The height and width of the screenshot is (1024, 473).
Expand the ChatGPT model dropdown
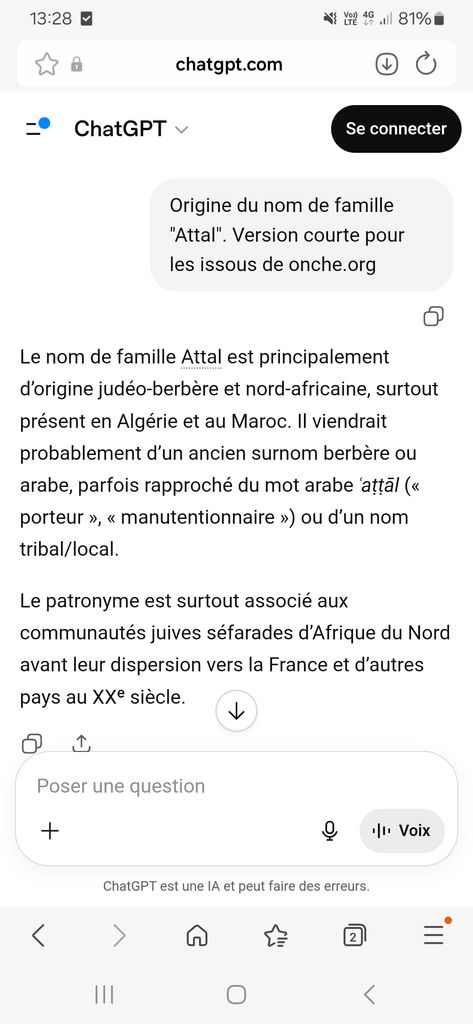tap(131, 129)
